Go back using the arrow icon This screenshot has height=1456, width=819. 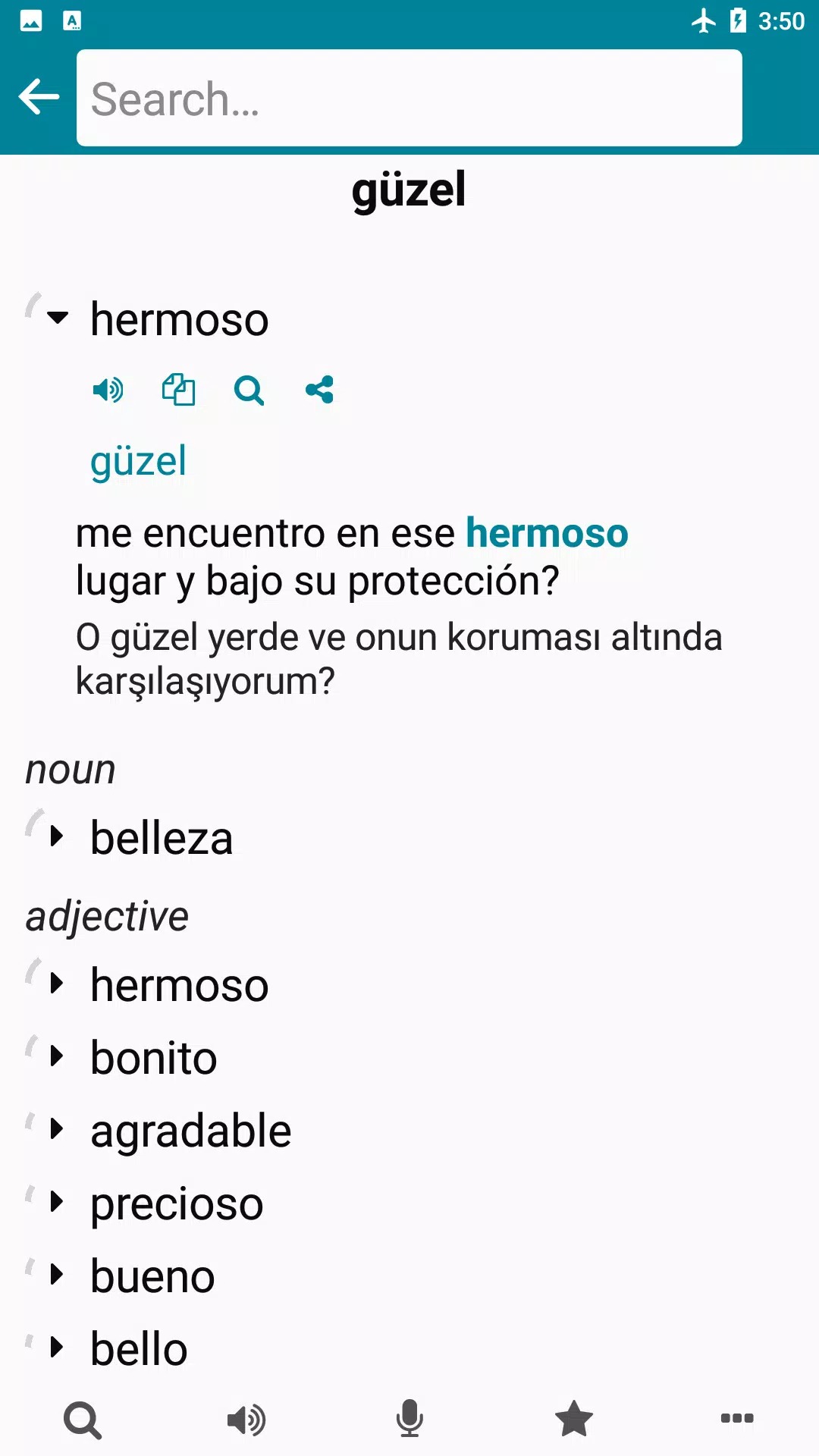click(39, 97)
